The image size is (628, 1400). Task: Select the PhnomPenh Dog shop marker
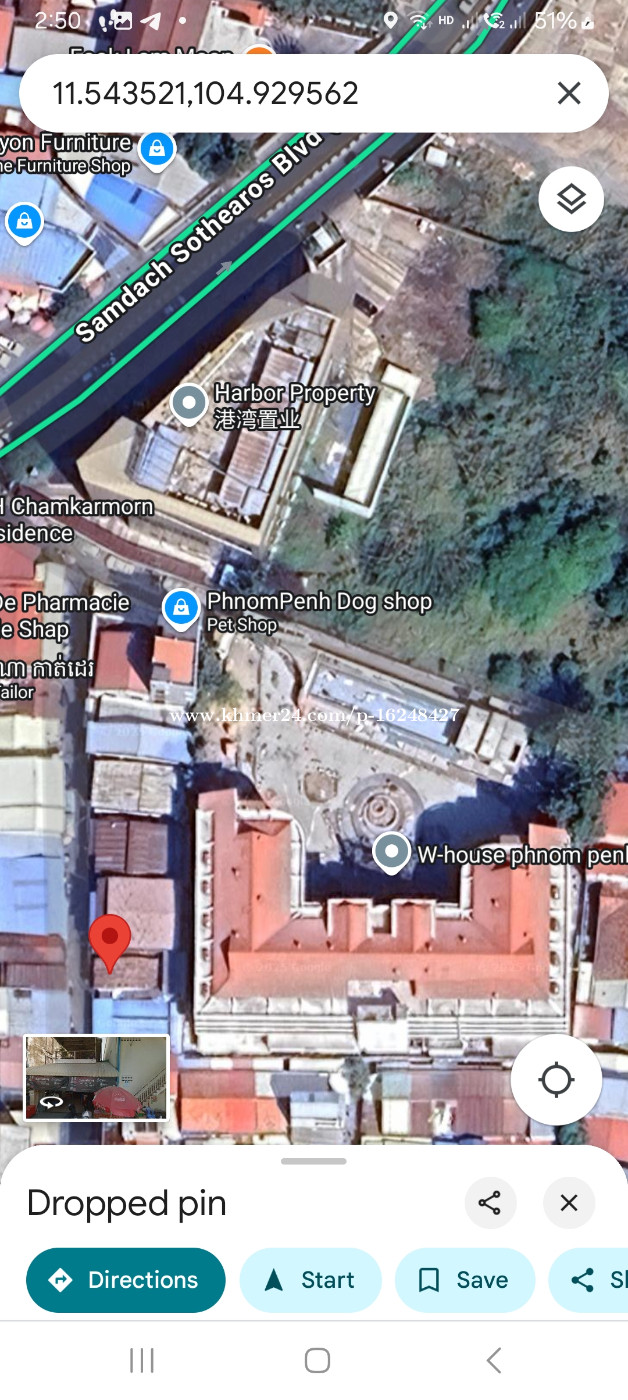[181, 607]
